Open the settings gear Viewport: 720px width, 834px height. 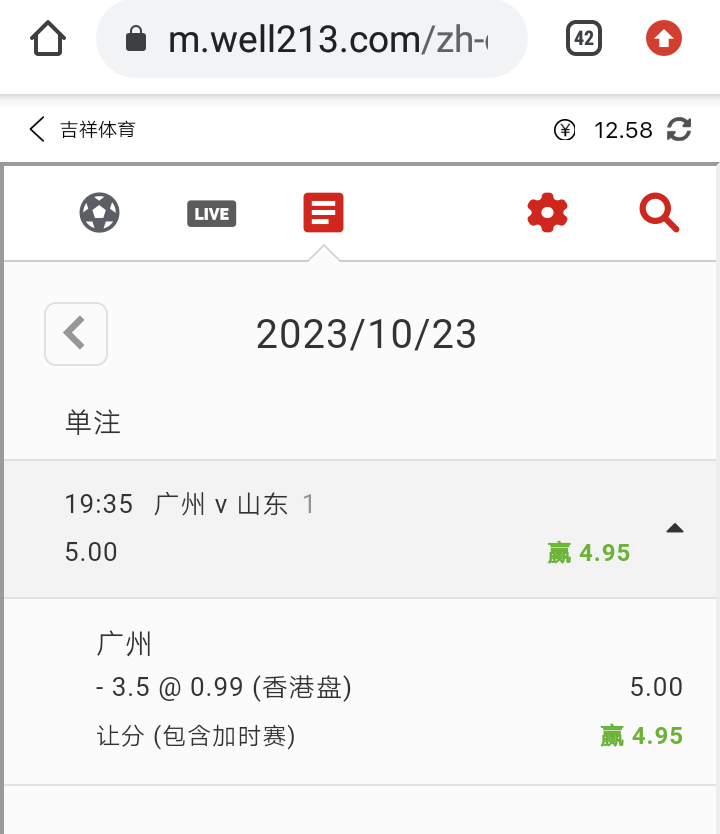point(547,212)
